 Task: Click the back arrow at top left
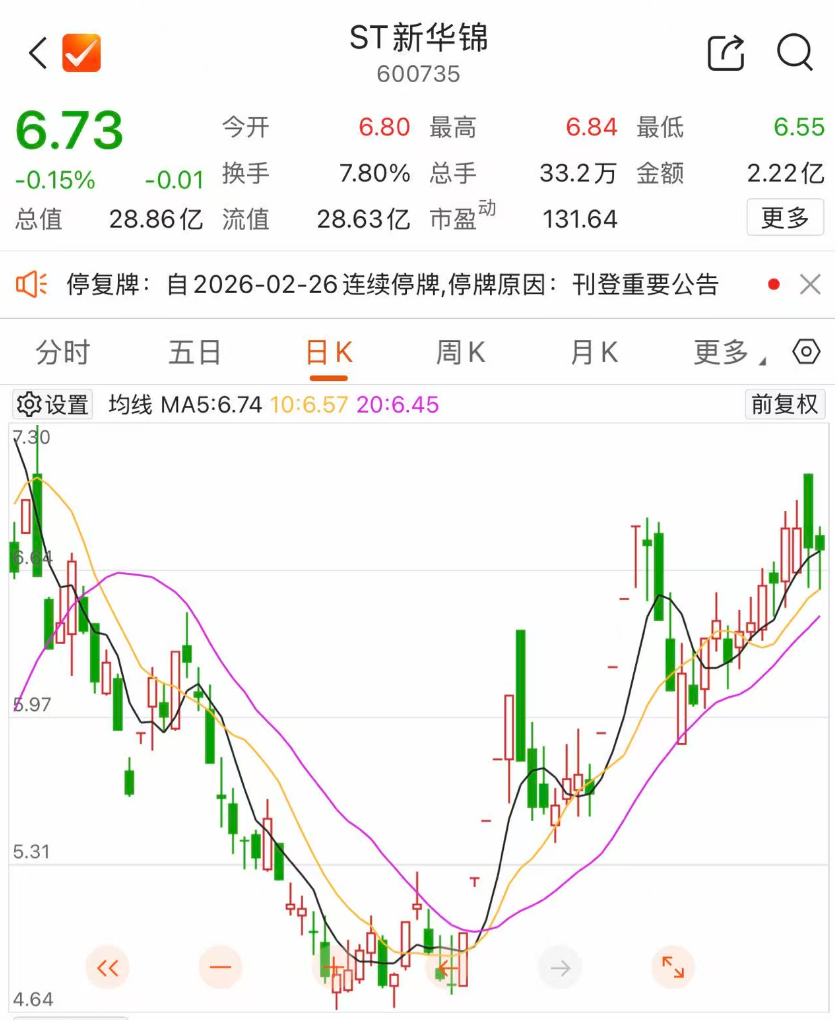(x=36, y=52)
